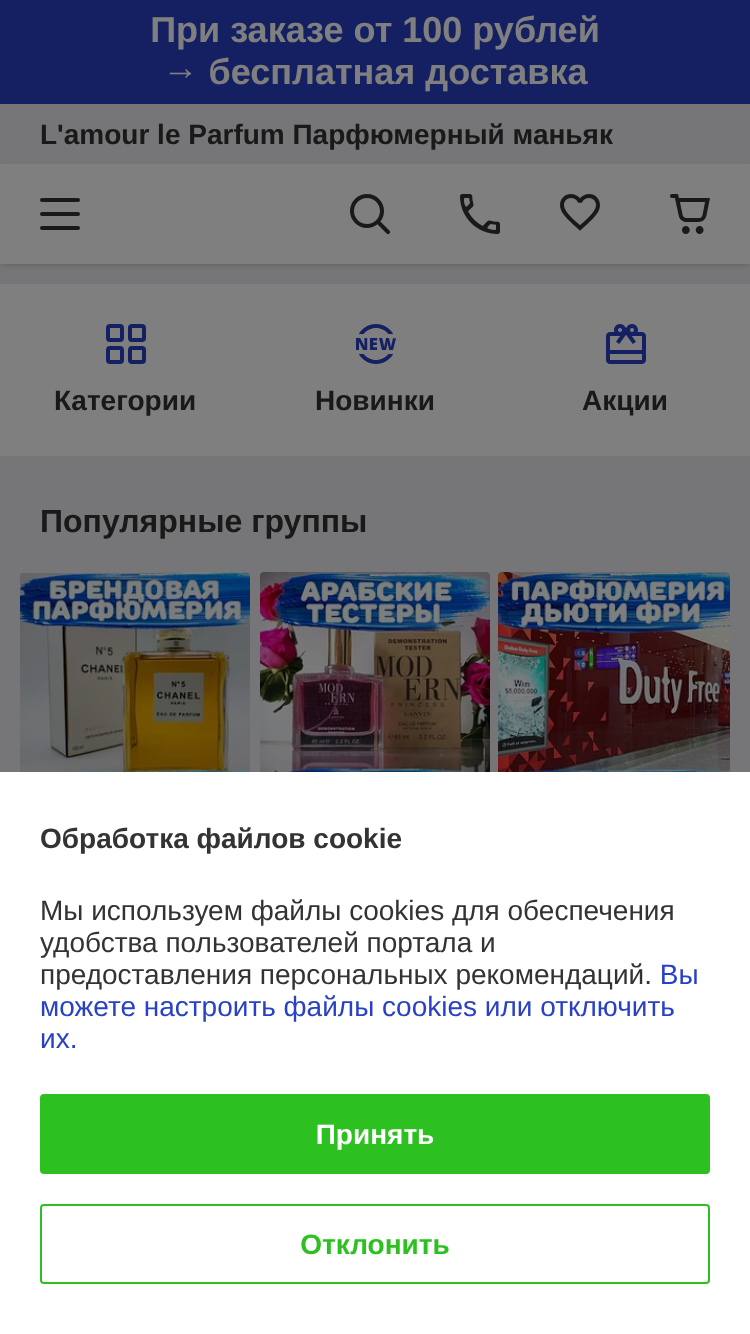View Акции promotions
This screenshot has height=1334, width=750.
coord(625,370)
